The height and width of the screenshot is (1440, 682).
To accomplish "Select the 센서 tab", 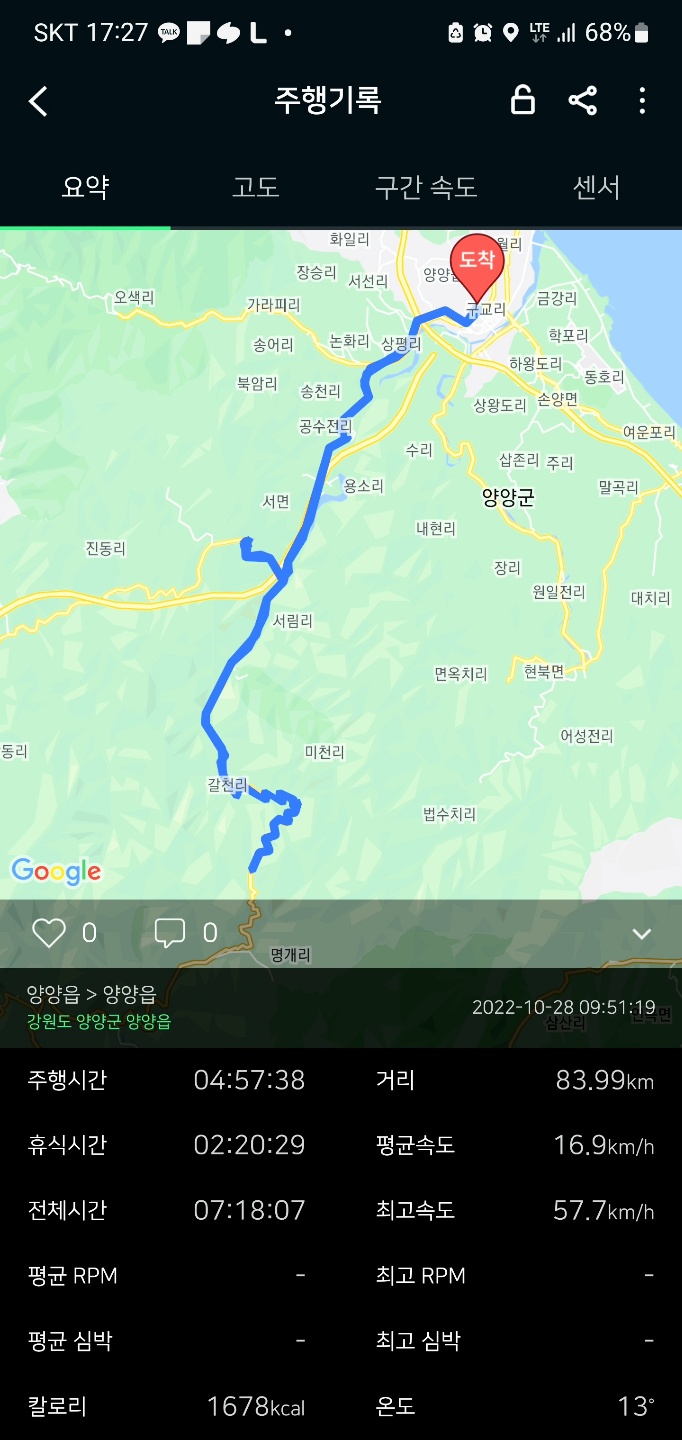I will coord(597,187).
